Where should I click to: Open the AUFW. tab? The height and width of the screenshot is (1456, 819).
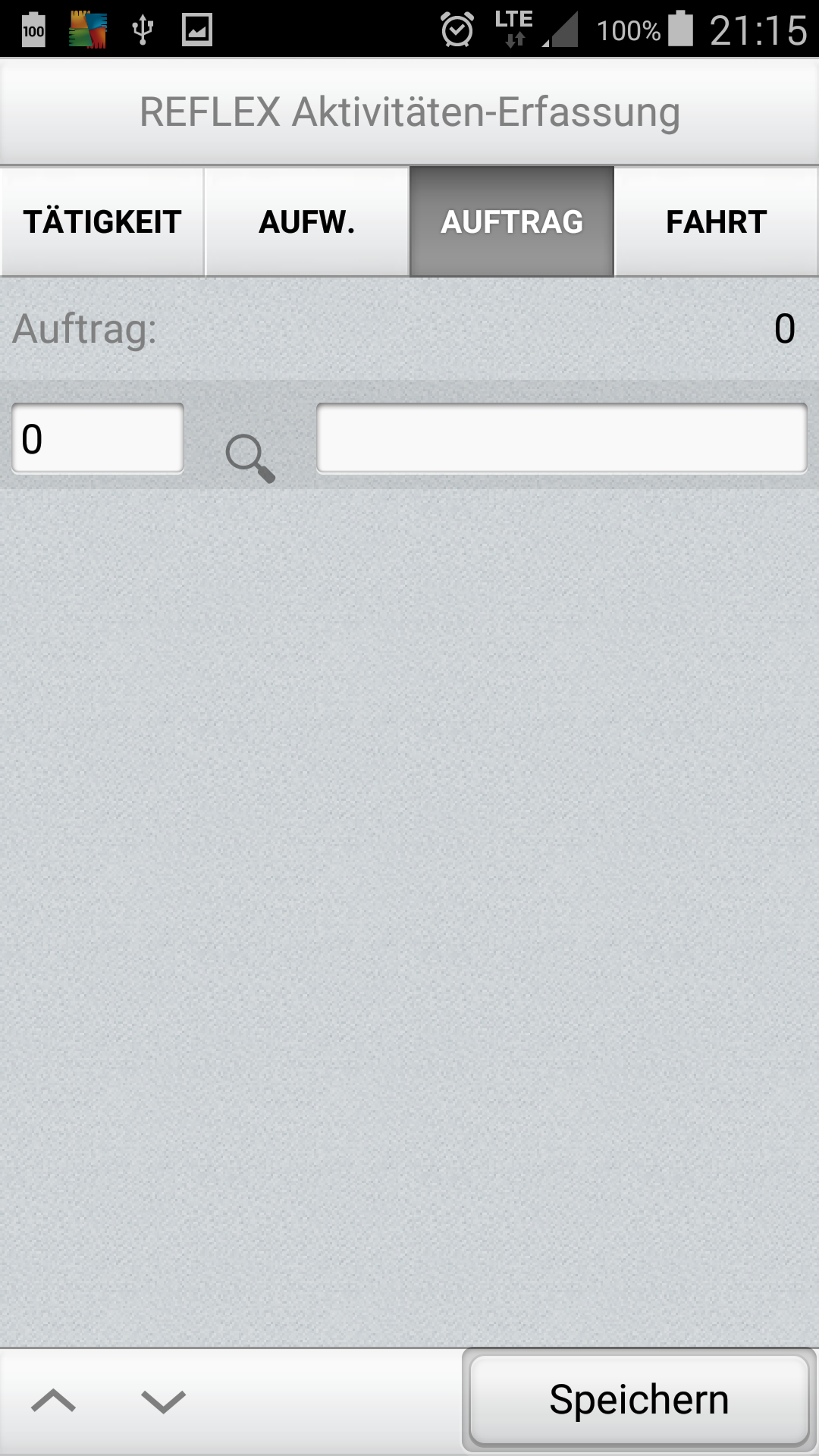307,222
